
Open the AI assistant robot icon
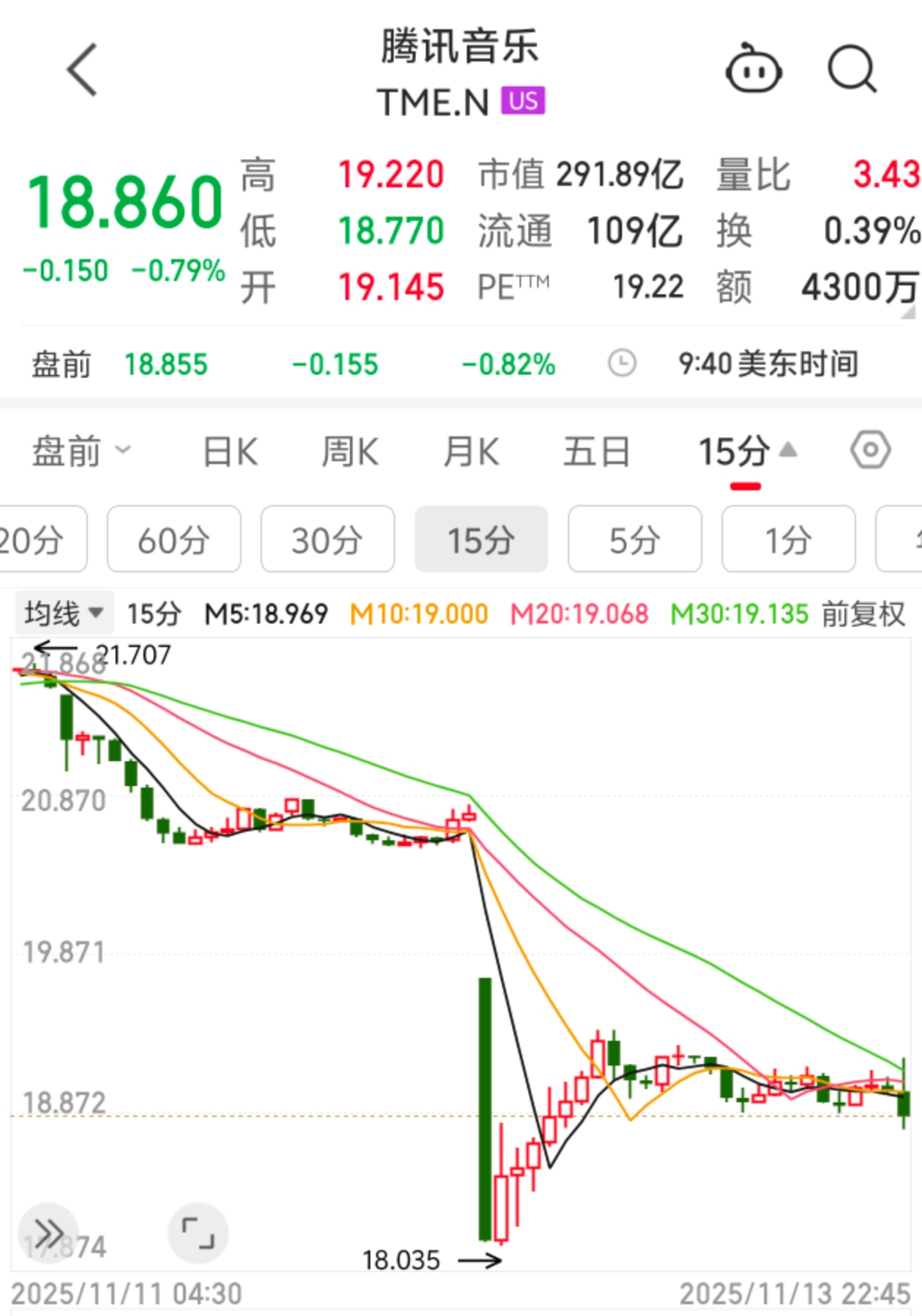pos(755,70)
